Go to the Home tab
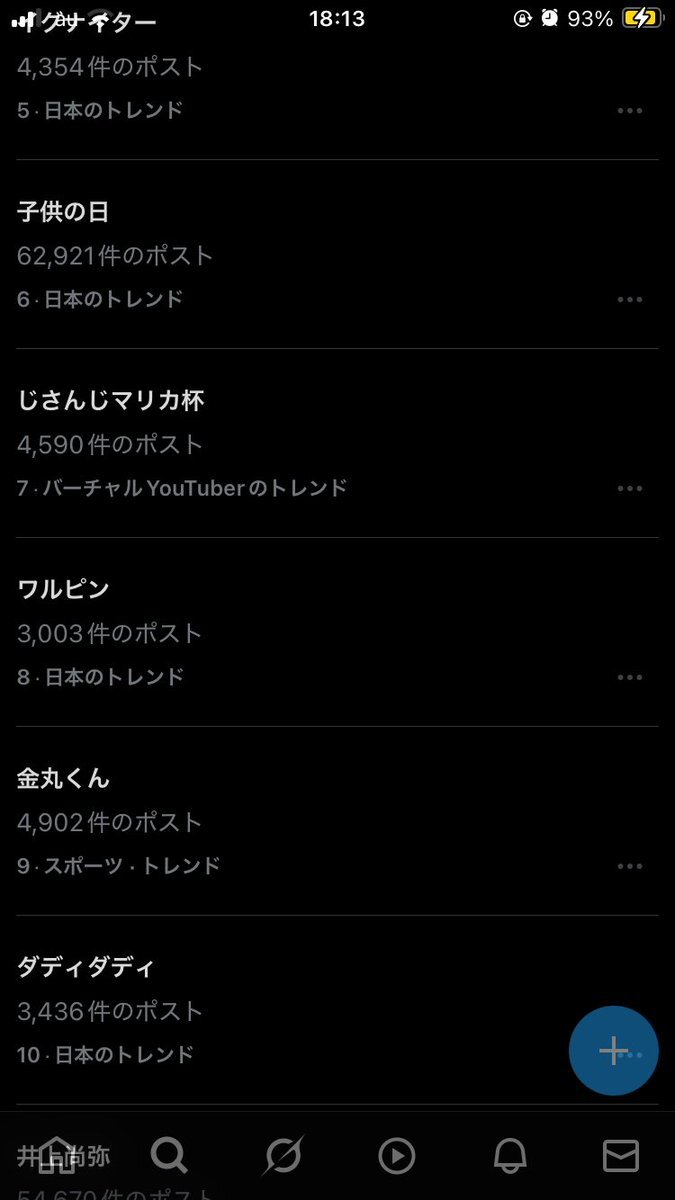The image size is (675, 1200). click(57, 1156)
